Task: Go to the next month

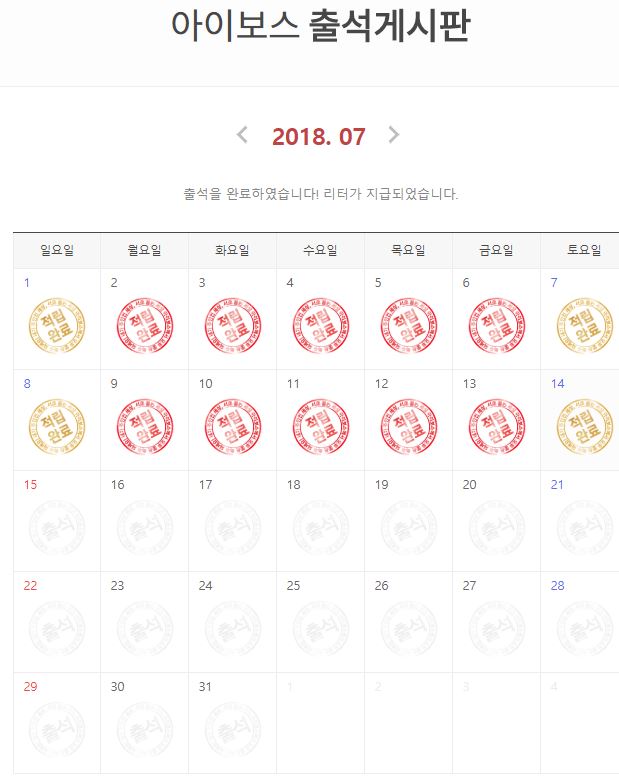Action: tap(394, 135)
